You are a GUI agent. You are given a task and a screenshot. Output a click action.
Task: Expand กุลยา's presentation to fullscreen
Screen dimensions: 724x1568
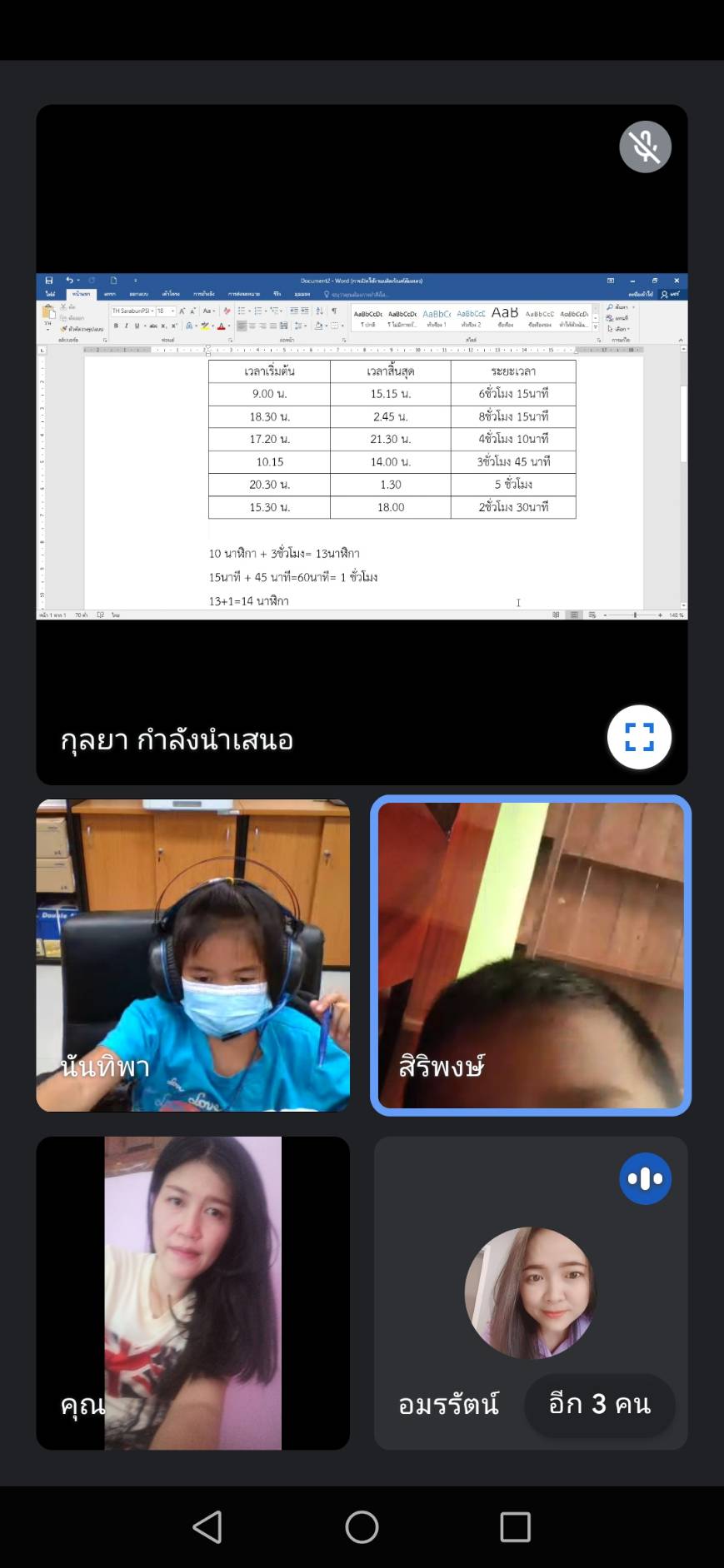coord(639,737)
